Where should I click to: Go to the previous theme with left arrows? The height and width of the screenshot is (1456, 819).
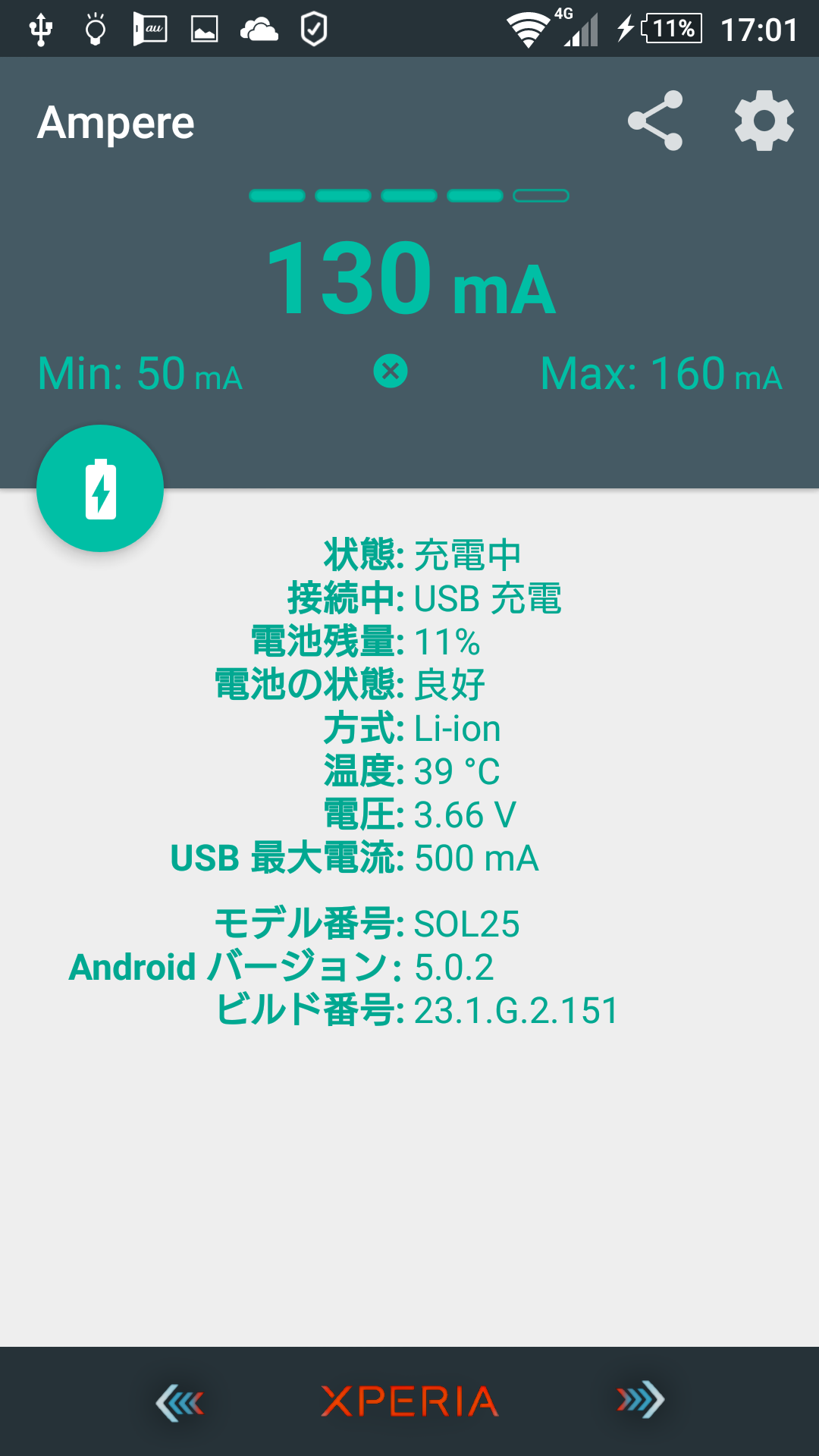(x=180, y=1401)
